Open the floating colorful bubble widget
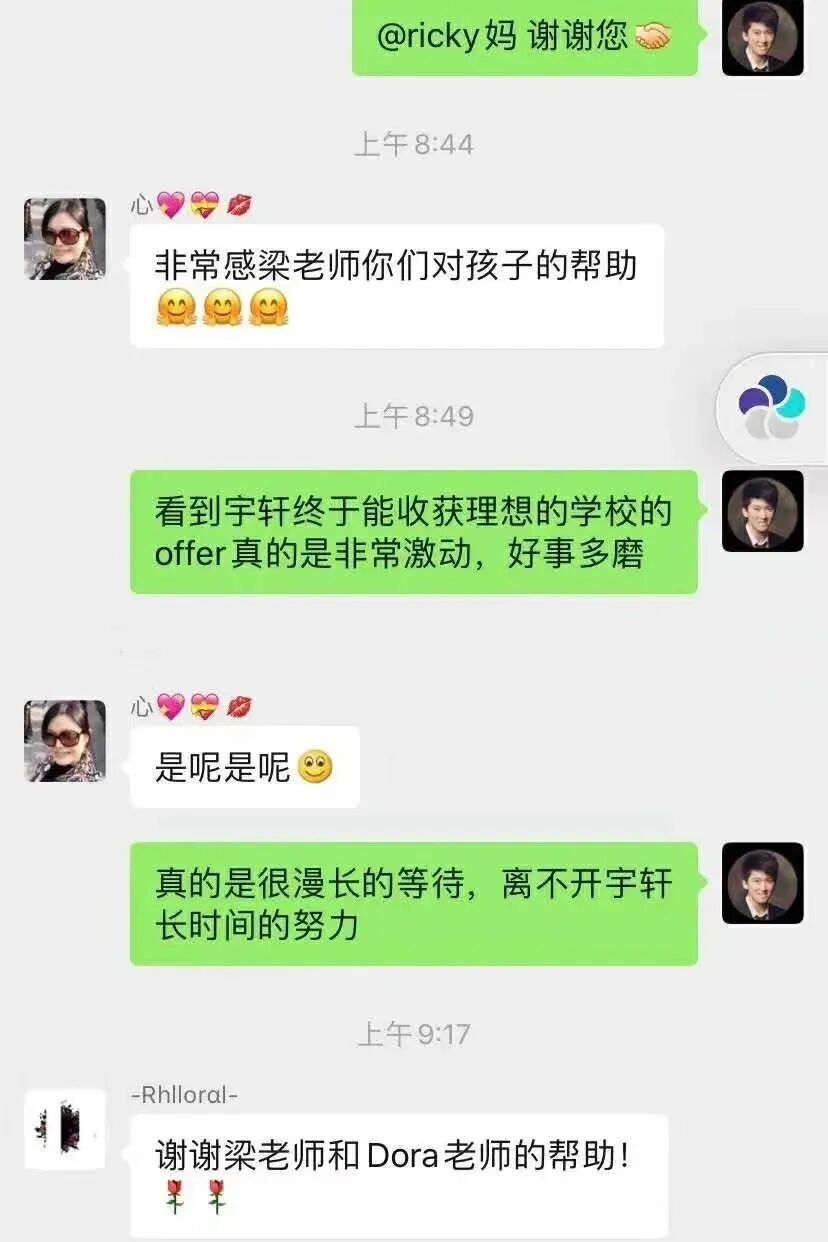Screen dimensions: 828x1242 772,407
